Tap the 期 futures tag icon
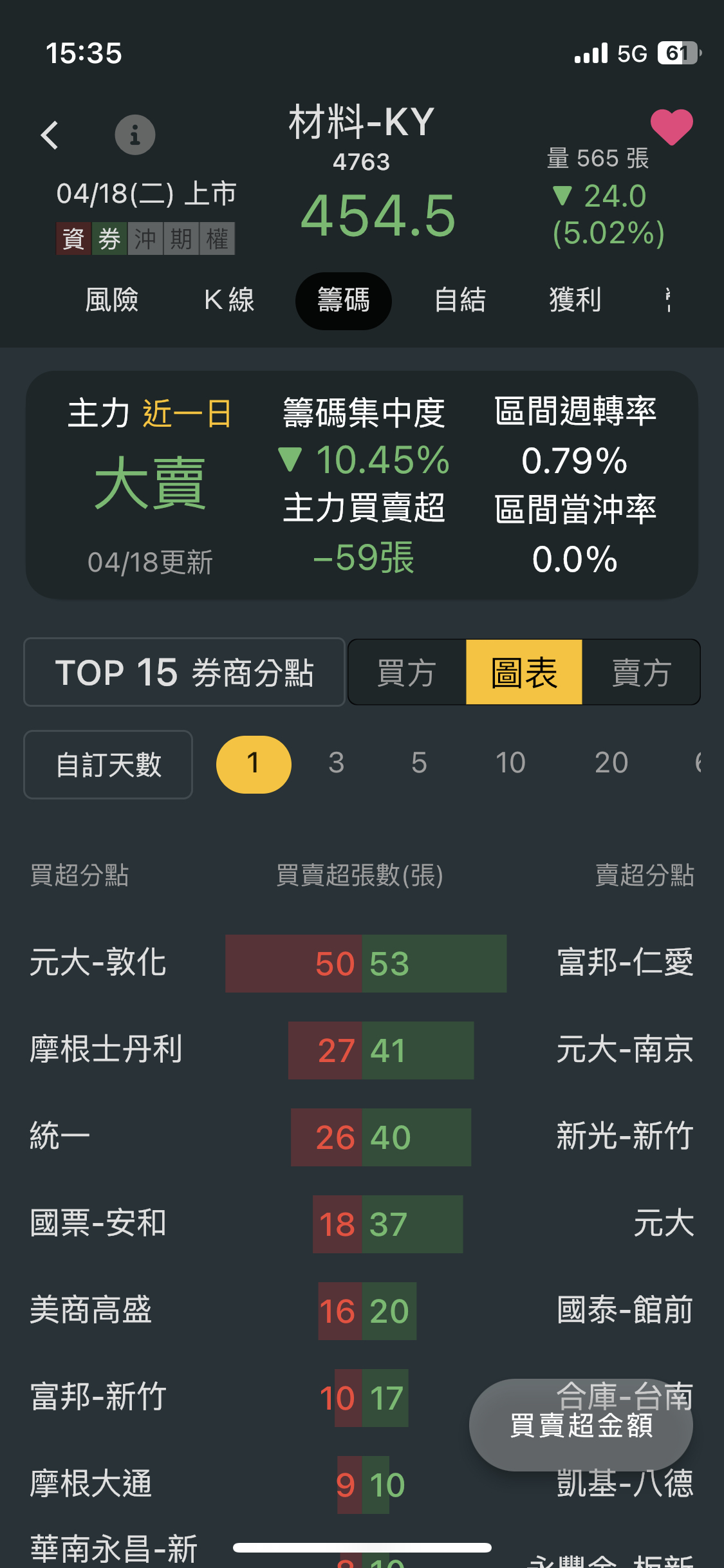 point(182,238)
